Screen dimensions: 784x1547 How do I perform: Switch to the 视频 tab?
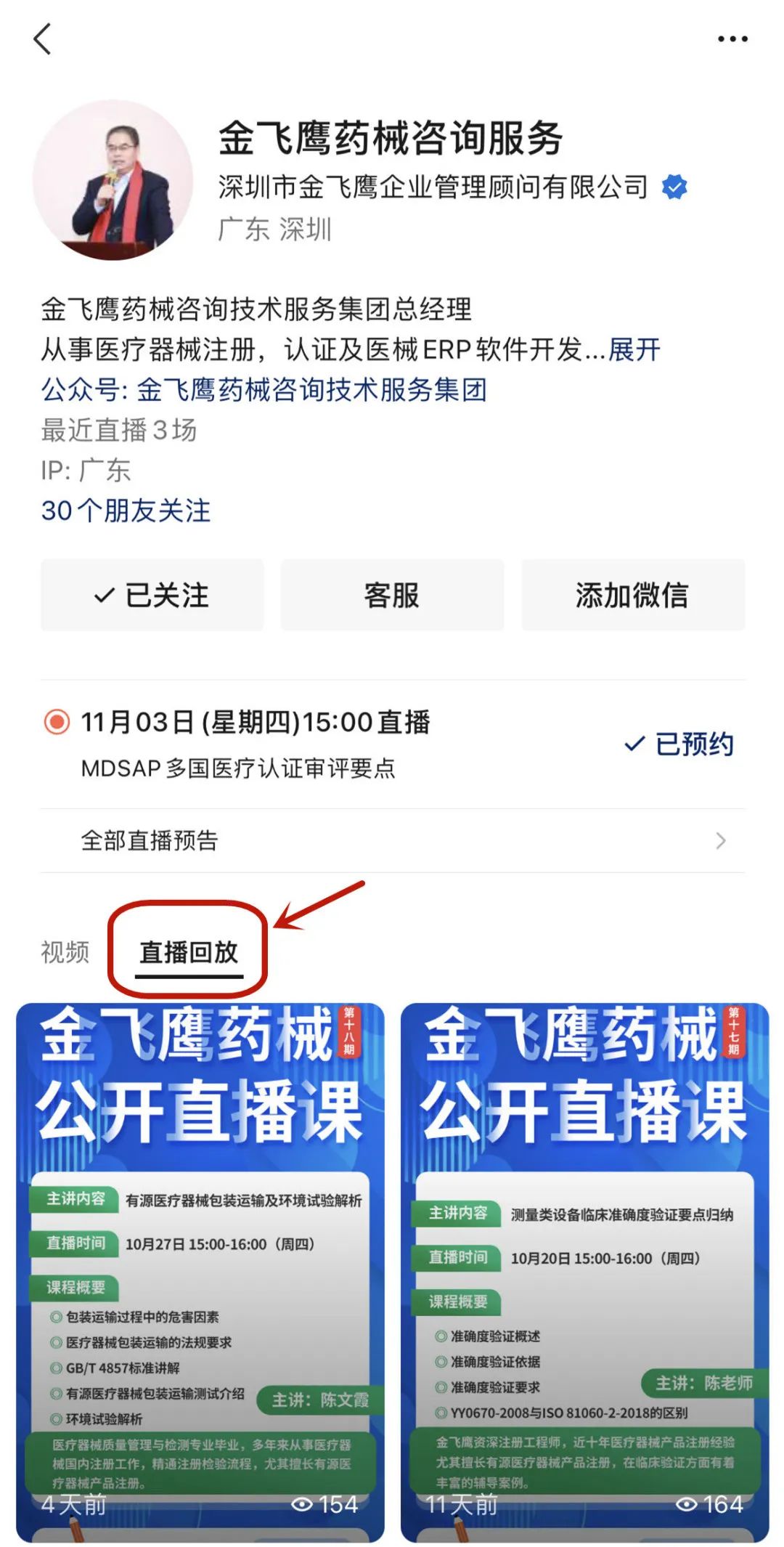(x=65, y=951)
